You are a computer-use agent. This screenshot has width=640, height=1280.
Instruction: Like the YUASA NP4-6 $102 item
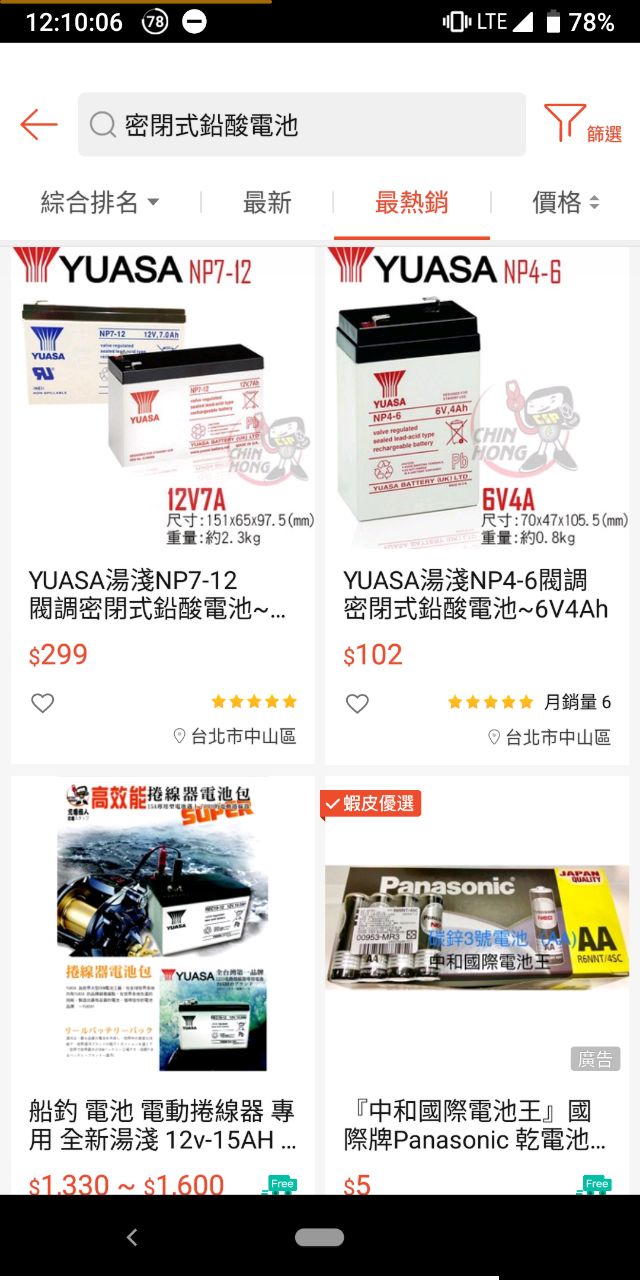click(x=357, y=703)
